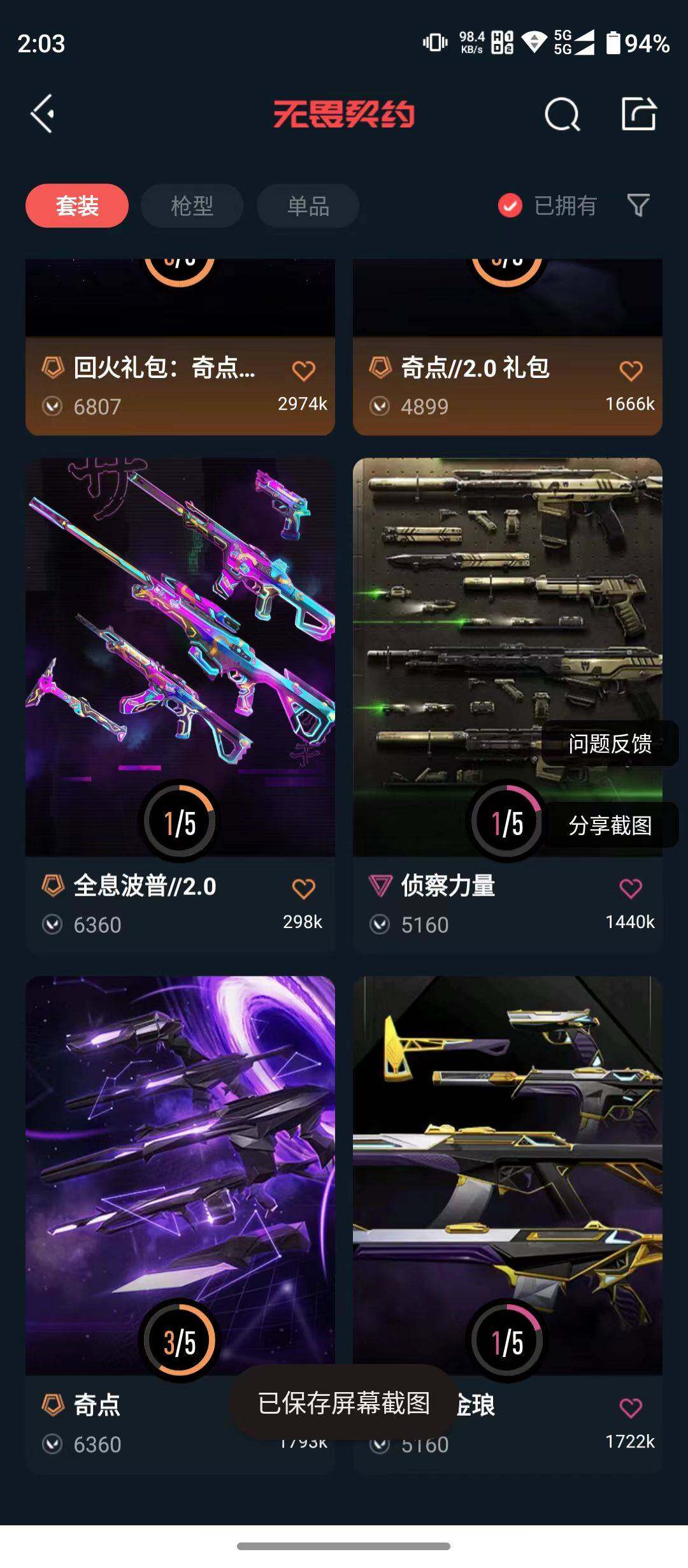Open the 全息波普//2.0 bundle card

180,657
